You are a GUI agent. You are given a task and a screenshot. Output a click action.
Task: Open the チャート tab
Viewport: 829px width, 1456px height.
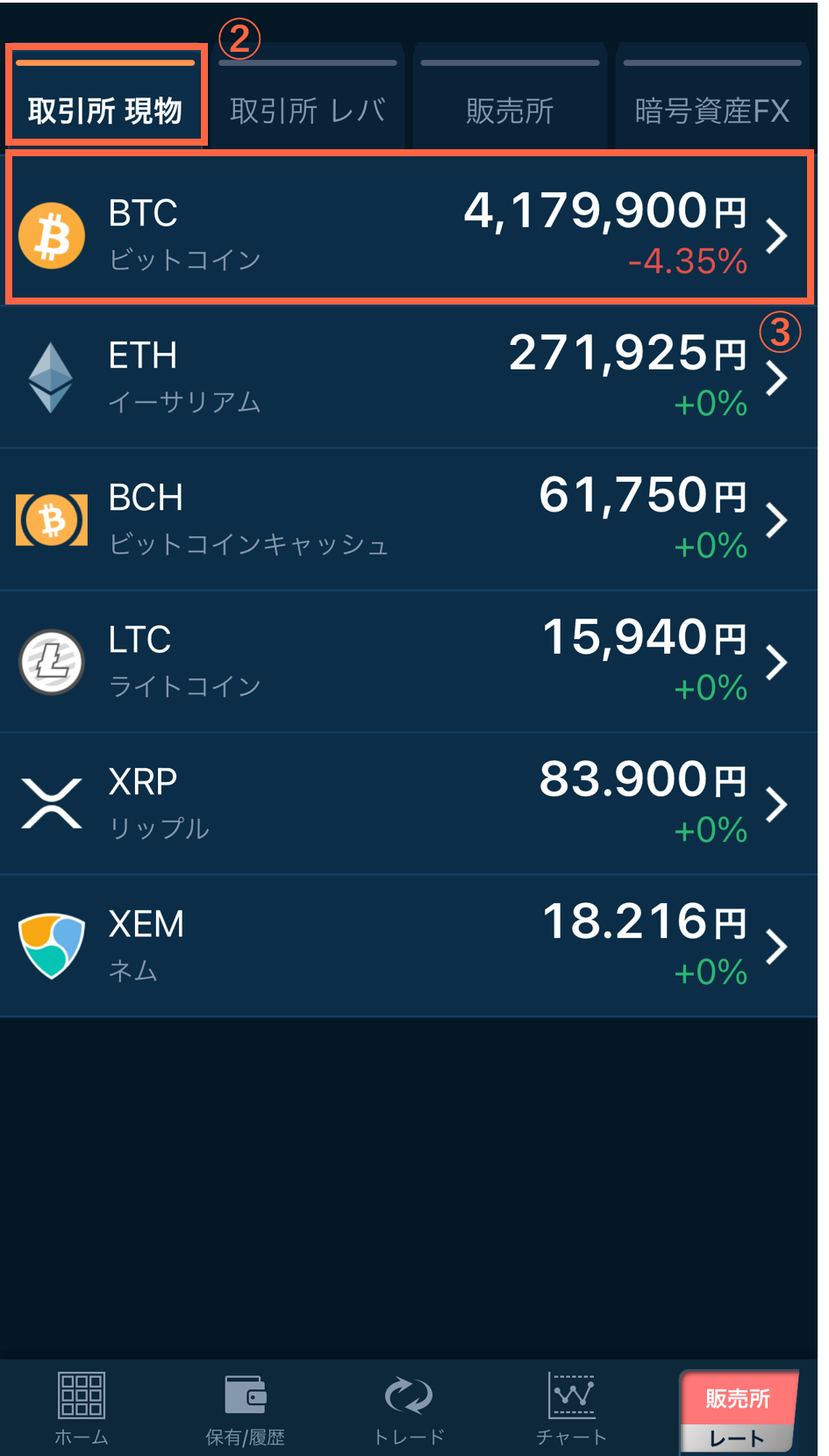(x=571, y=1408)
